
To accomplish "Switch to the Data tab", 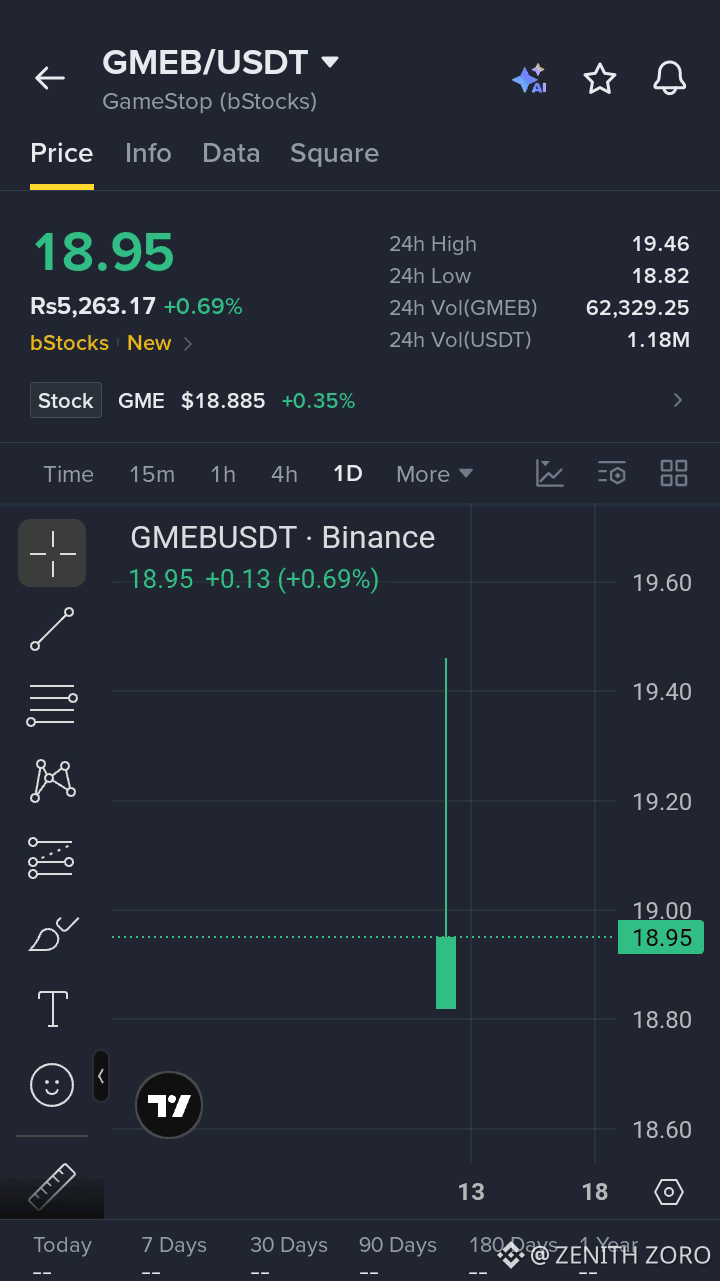I will pyautogui.click(x=231, y=153).
